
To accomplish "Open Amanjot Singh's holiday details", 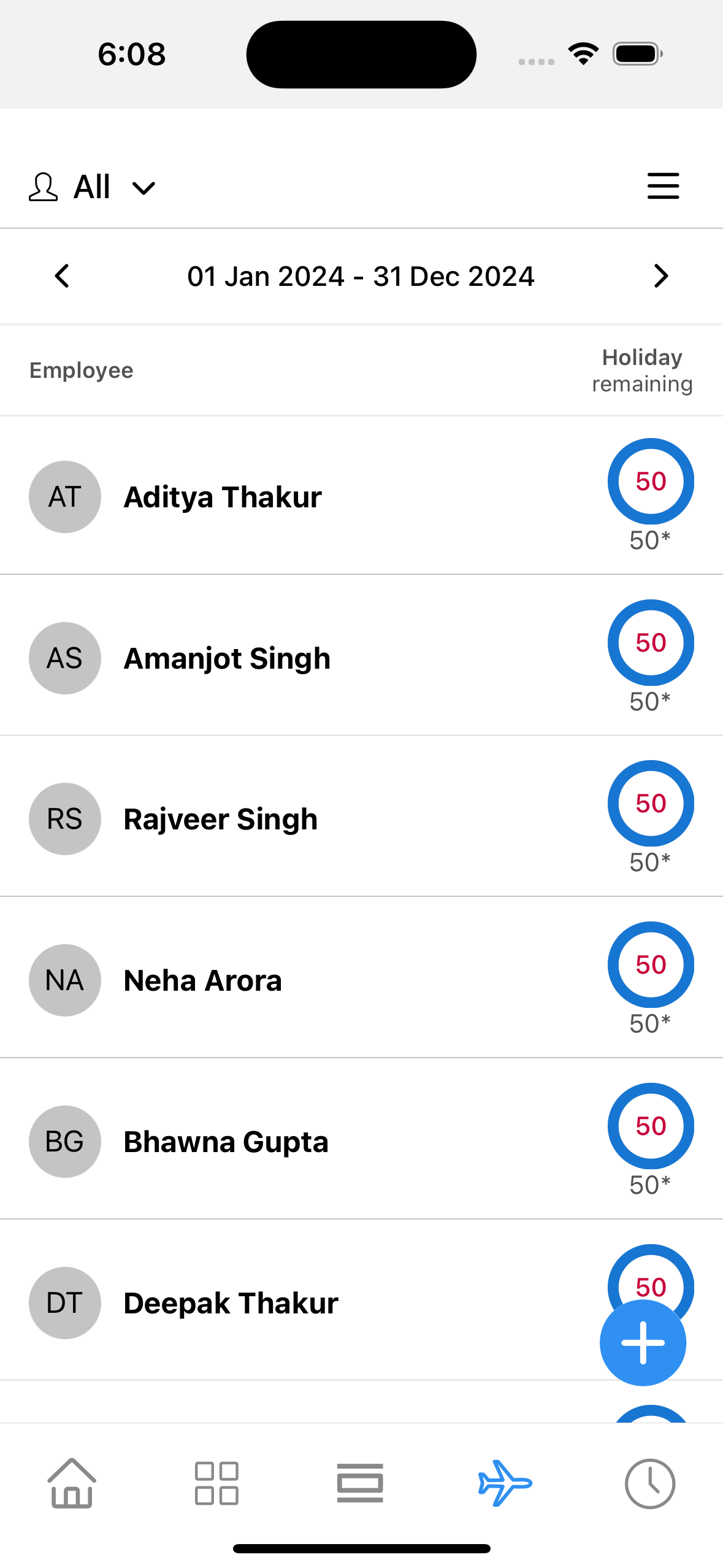I will 227,658.
